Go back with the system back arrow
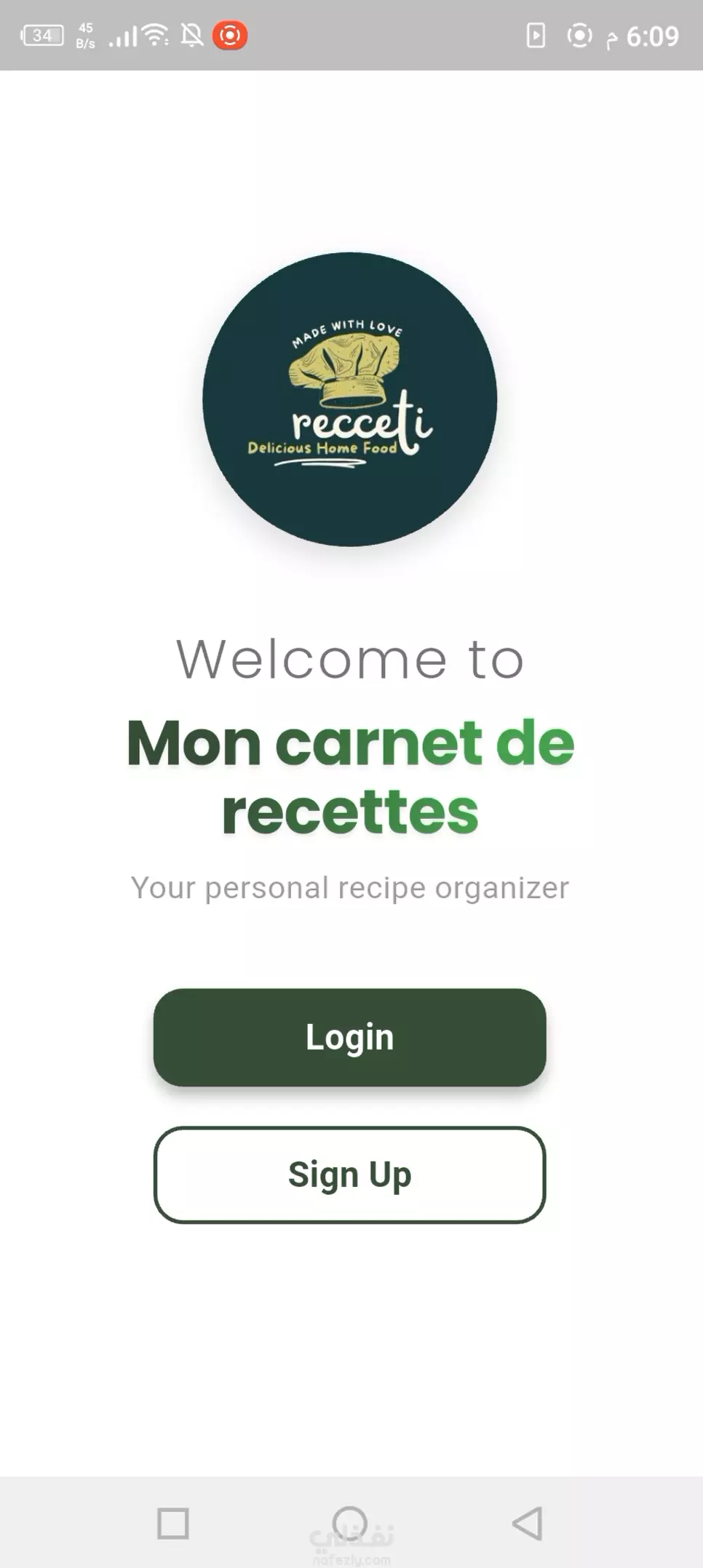Screen dimensions: 703x1568 click(528, 1523)
